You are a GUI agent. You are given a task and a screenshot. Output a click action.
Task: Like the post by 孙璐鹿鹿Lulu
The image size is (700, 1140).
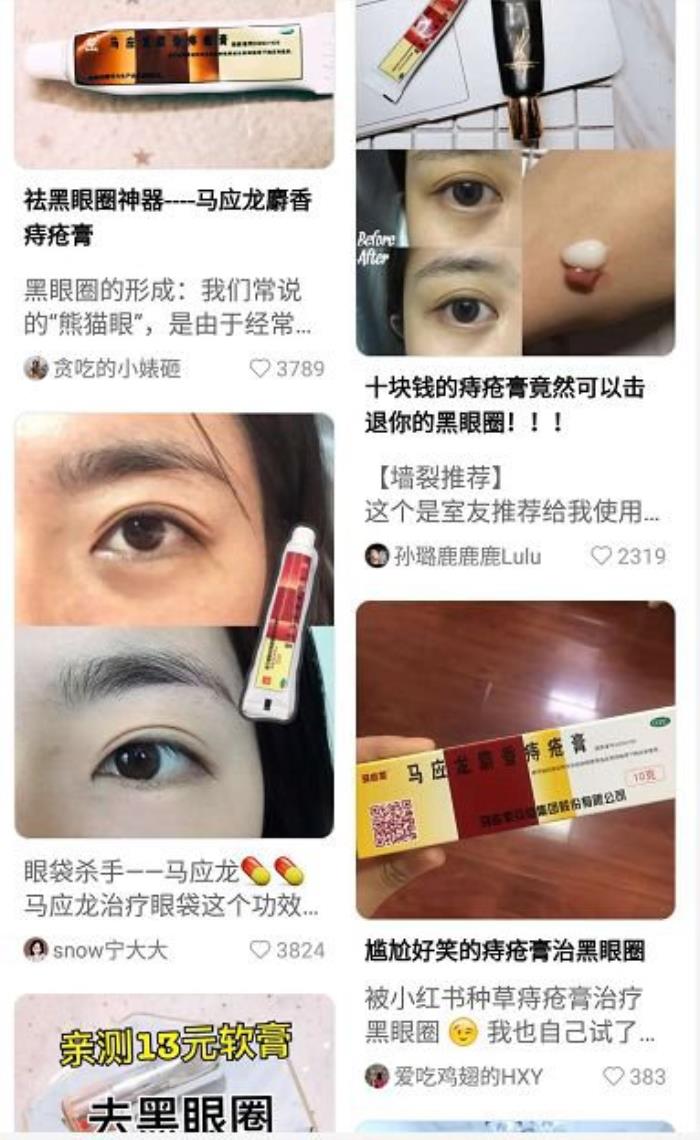pos(601,556)
